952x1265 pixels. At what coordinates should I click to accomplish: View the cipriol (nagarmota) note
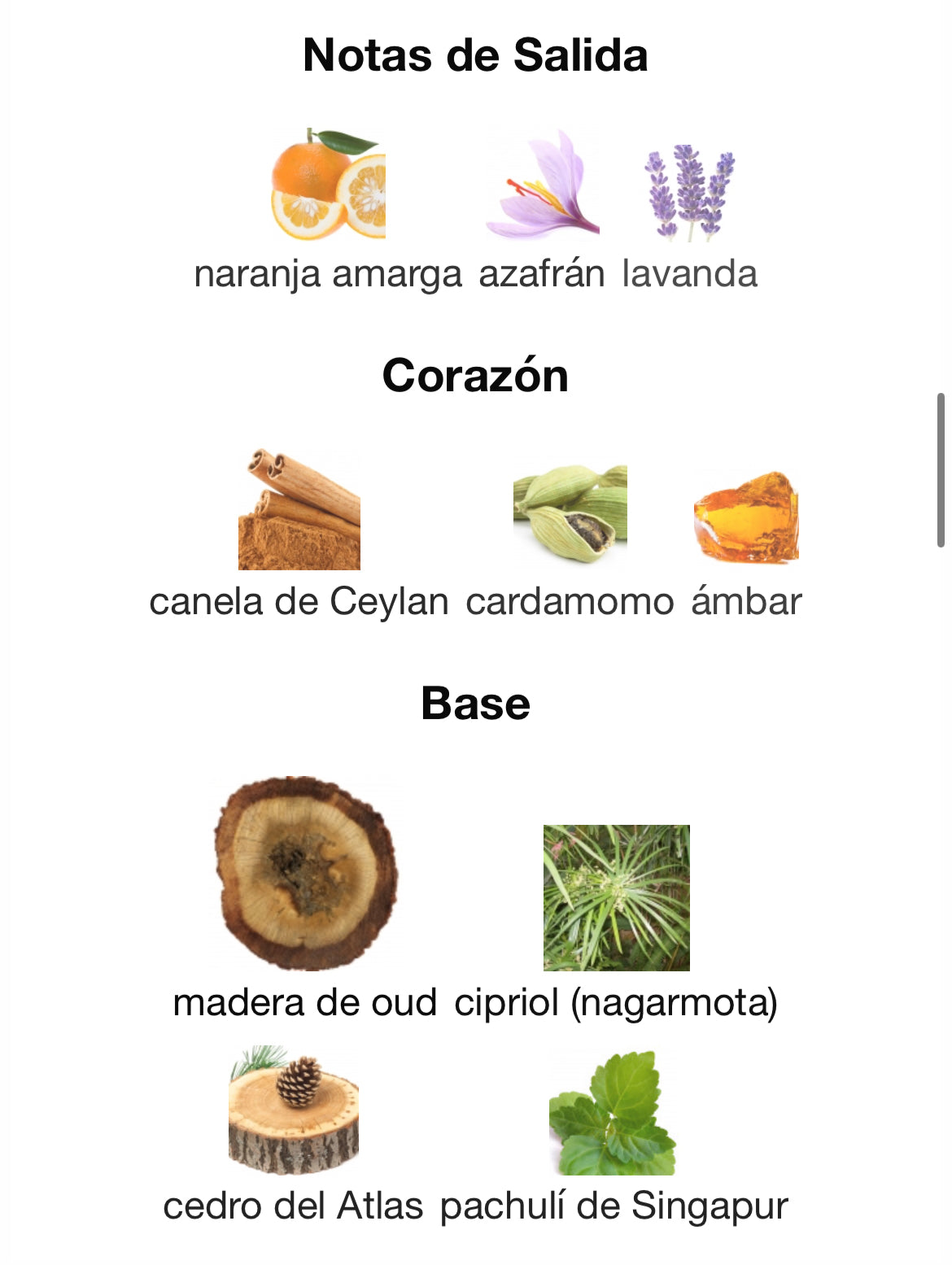pos(616,898)
